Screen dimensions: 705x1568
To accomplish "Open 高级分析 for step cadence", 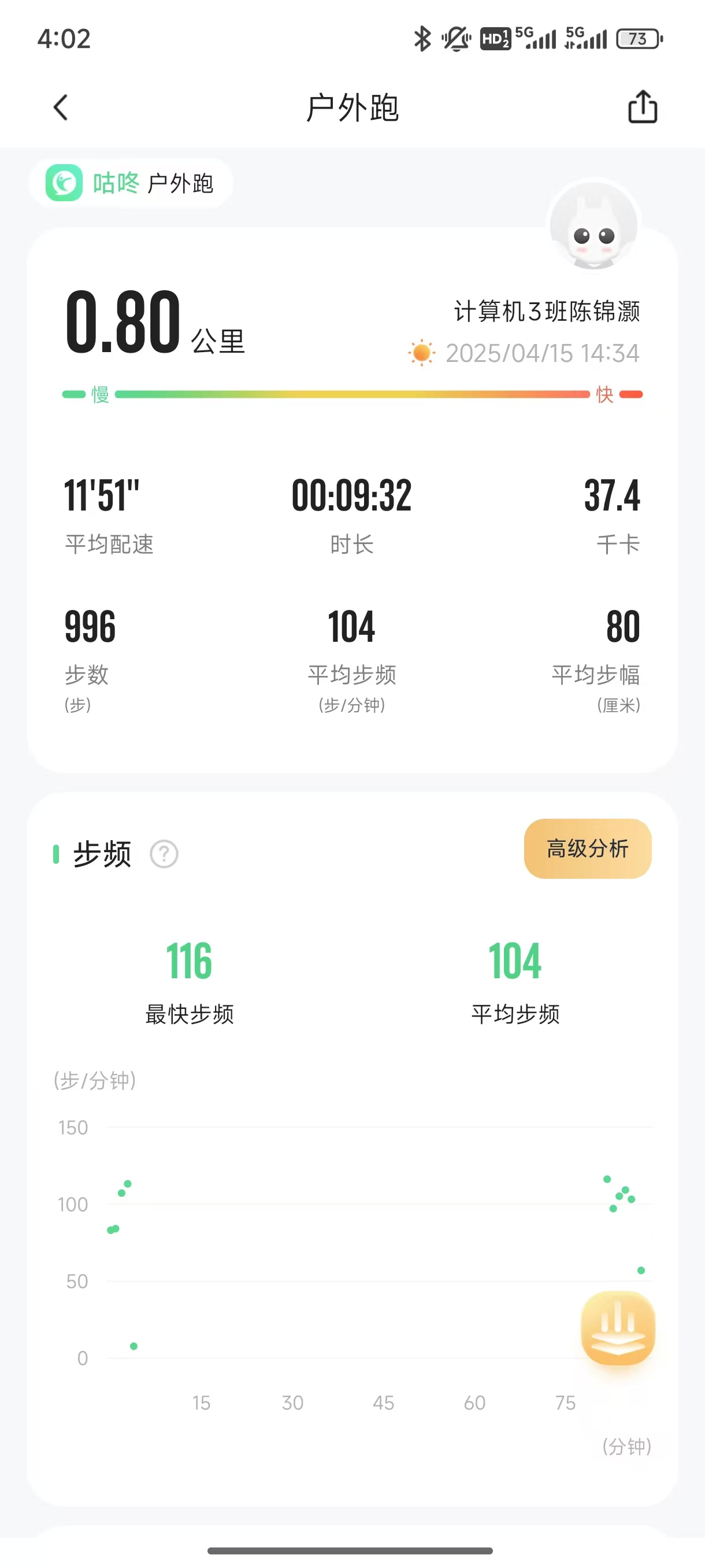I will 587,848.
